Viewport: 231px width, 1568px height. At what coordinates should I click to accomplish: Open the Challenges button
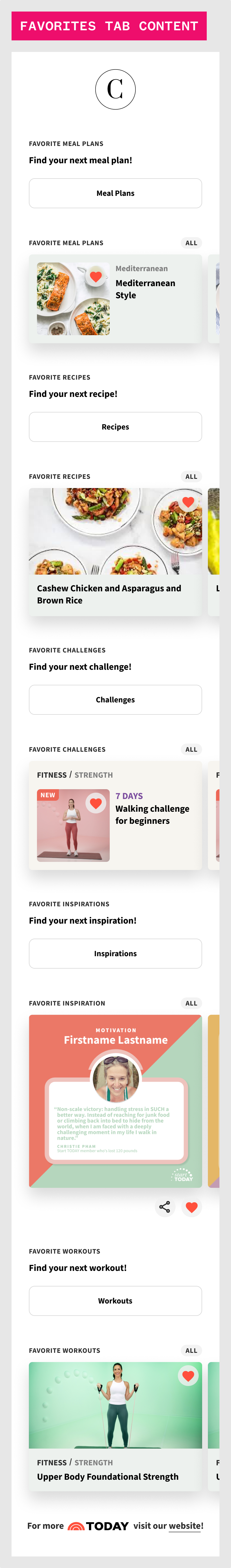115,699
